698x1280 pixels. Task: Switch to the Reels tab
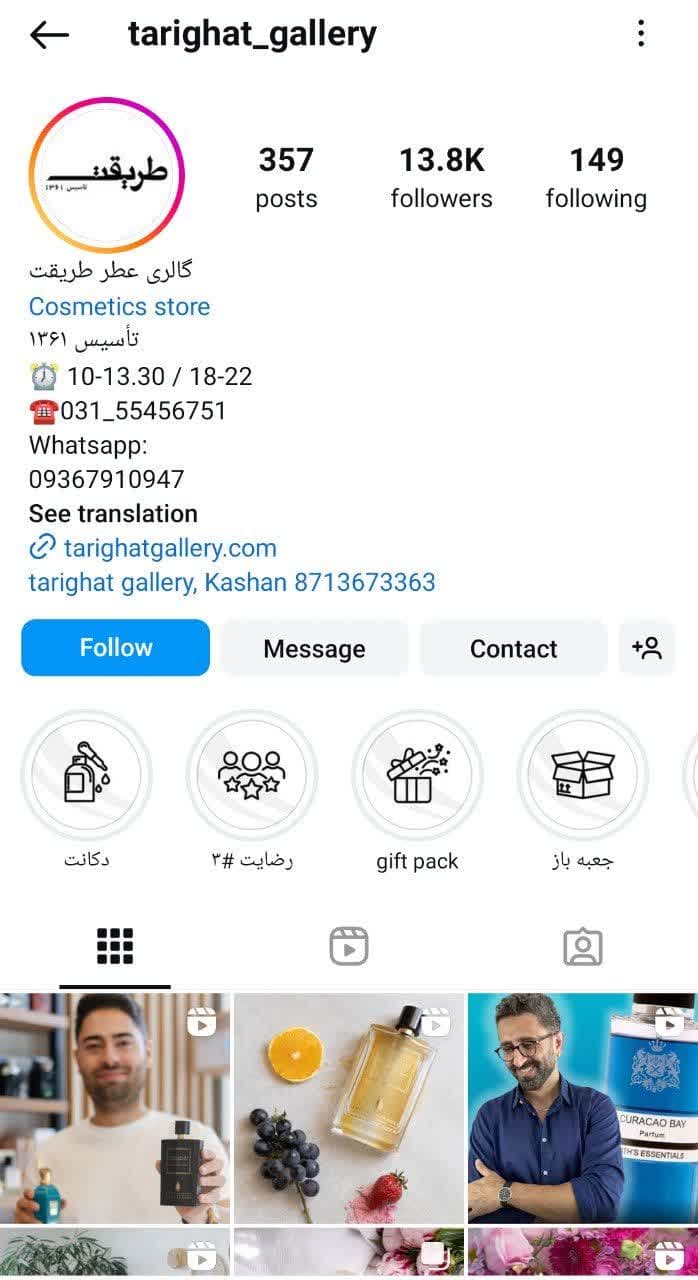tap(349, 946)
